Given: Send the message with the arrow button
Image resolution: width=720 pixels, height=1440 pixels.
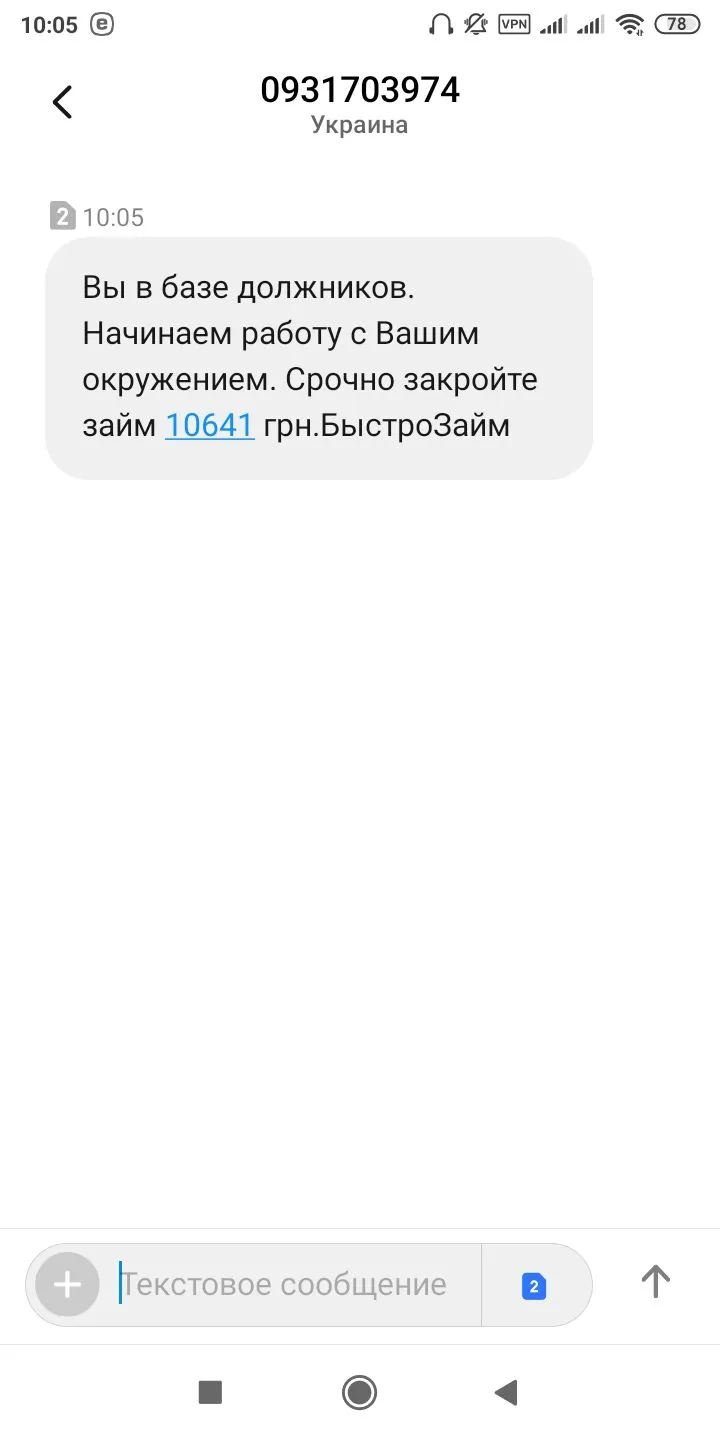Looking at the screenshot, I should pyautogui.click(x=655, y=1282).
